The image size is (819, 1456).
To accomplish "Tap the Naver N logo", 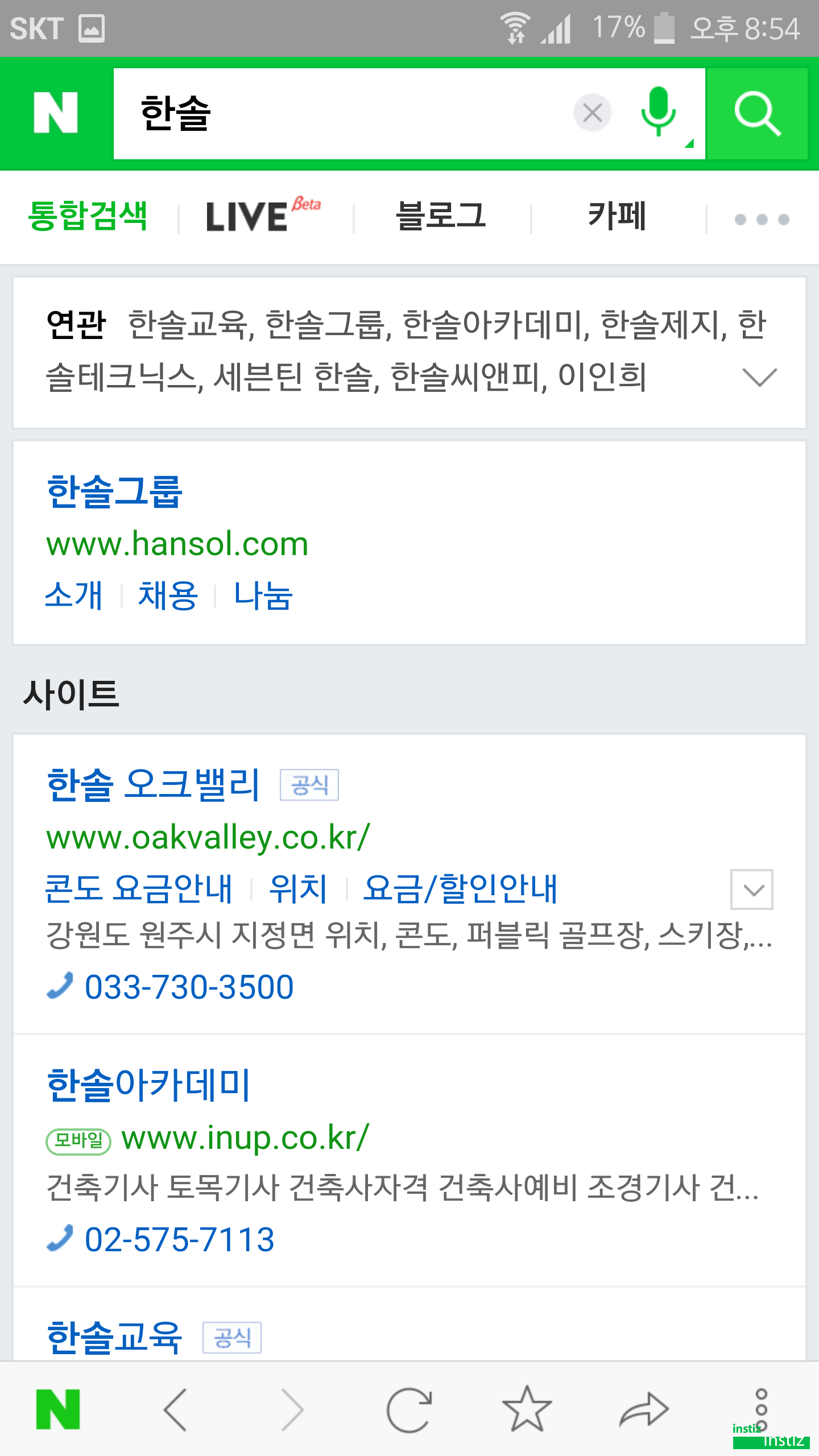I will click(56, 111).
